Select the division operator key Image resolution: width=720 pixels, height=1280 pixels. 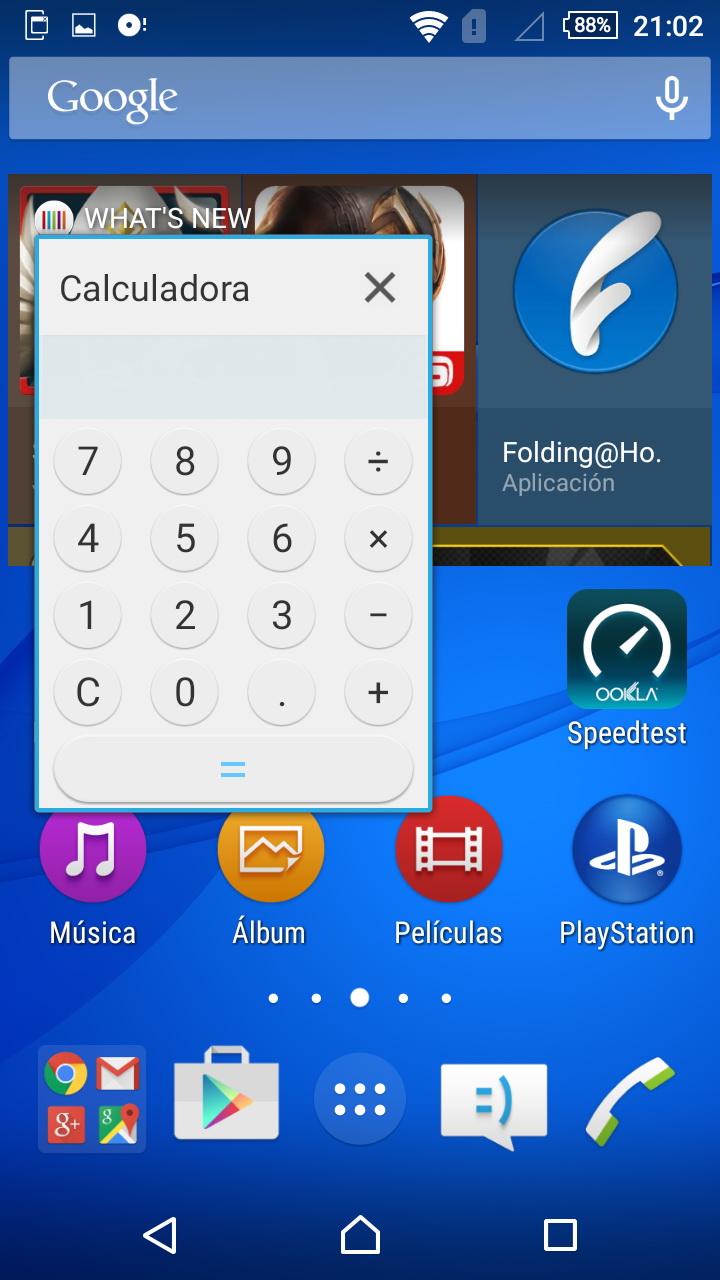tap(378, 461)
